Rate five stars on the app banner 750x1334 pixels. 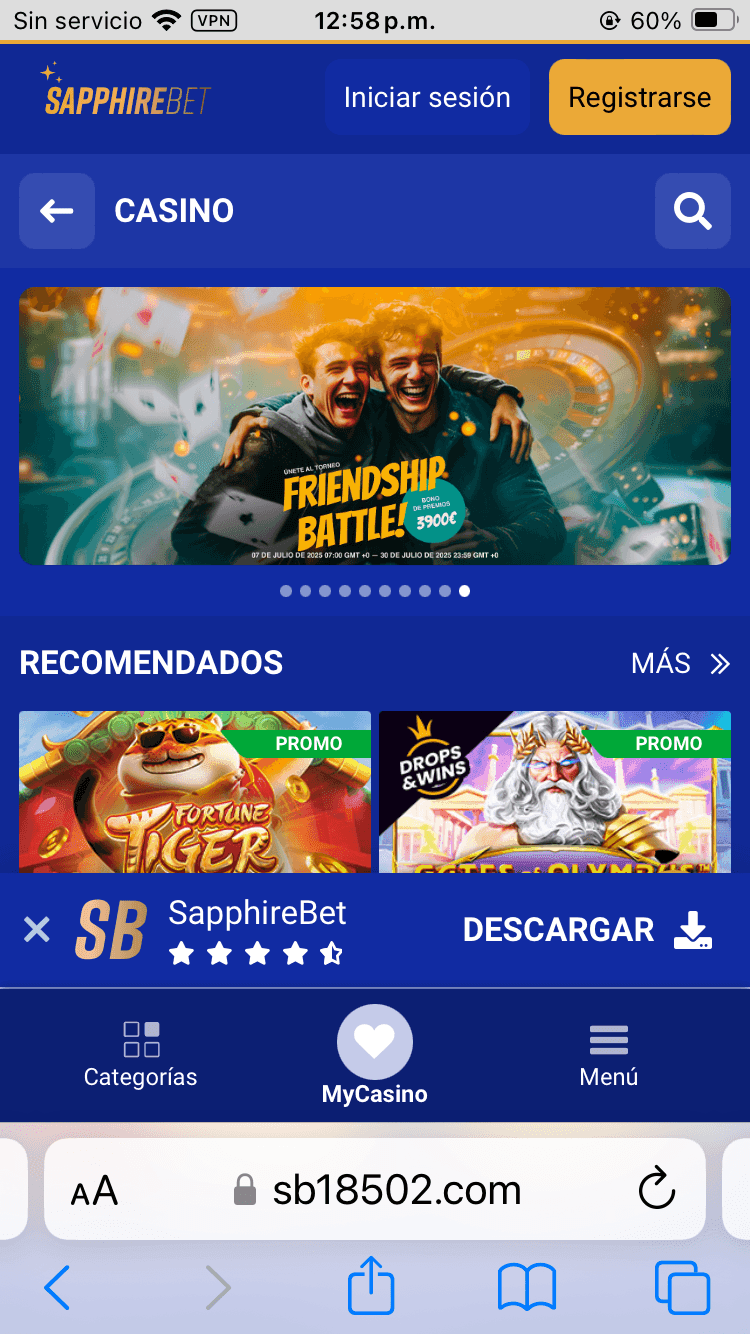click(x=331, y=955)
